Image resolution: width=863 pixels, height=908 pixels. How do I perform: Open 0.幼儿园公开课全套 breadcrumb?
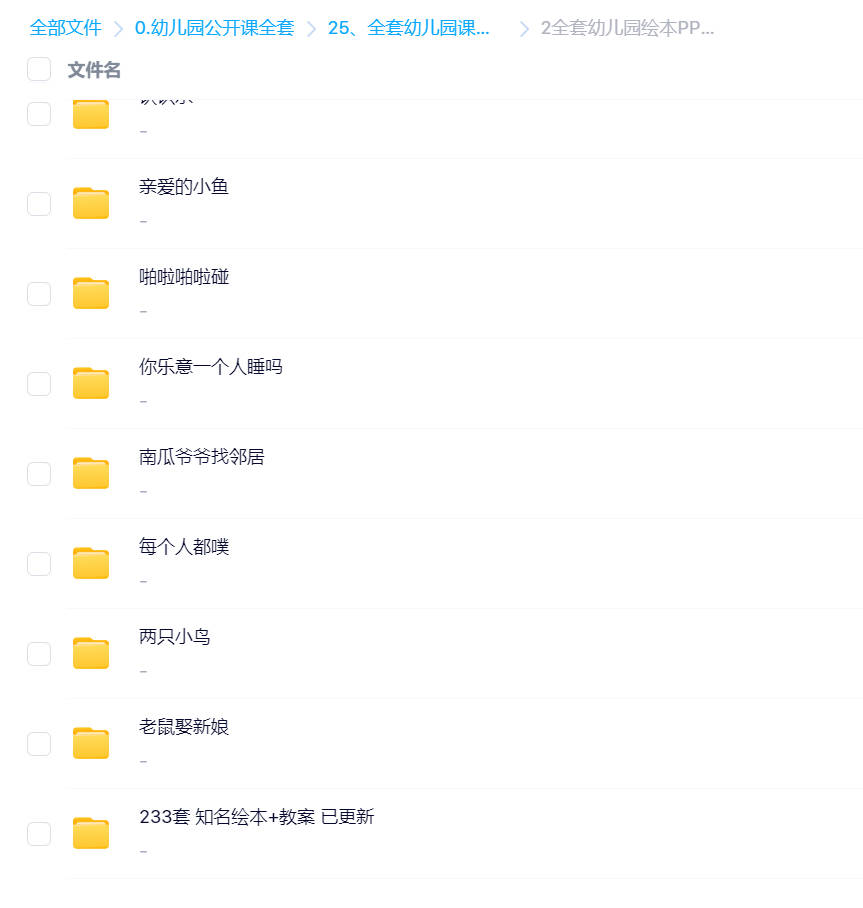(214, 28)
